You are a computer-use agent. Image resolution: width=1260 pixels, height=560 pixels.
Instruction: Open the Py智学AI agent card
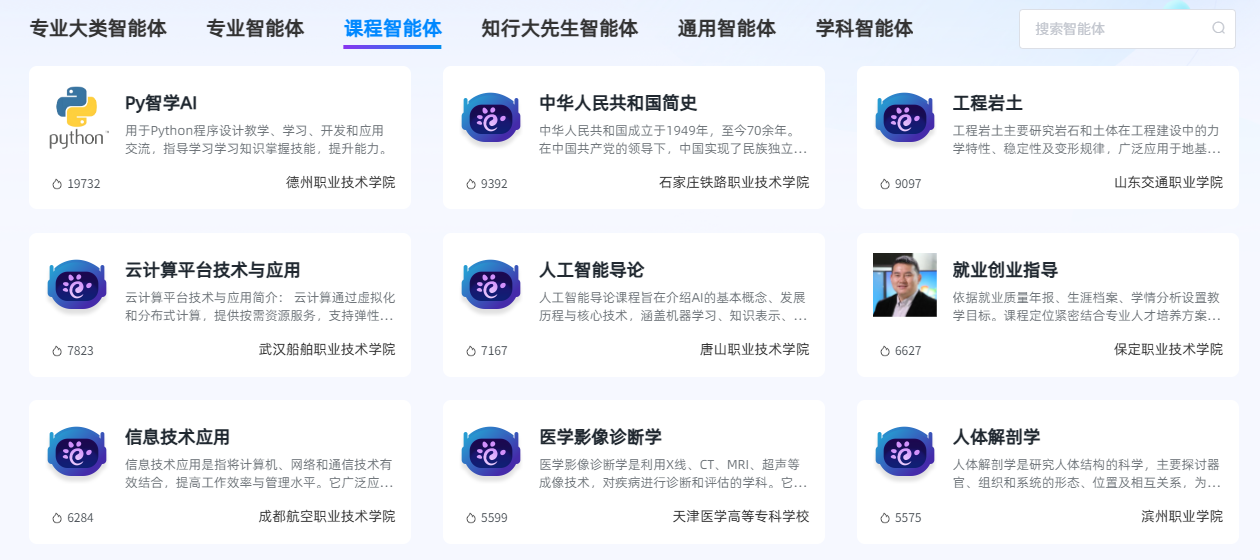tap(219, 137)
